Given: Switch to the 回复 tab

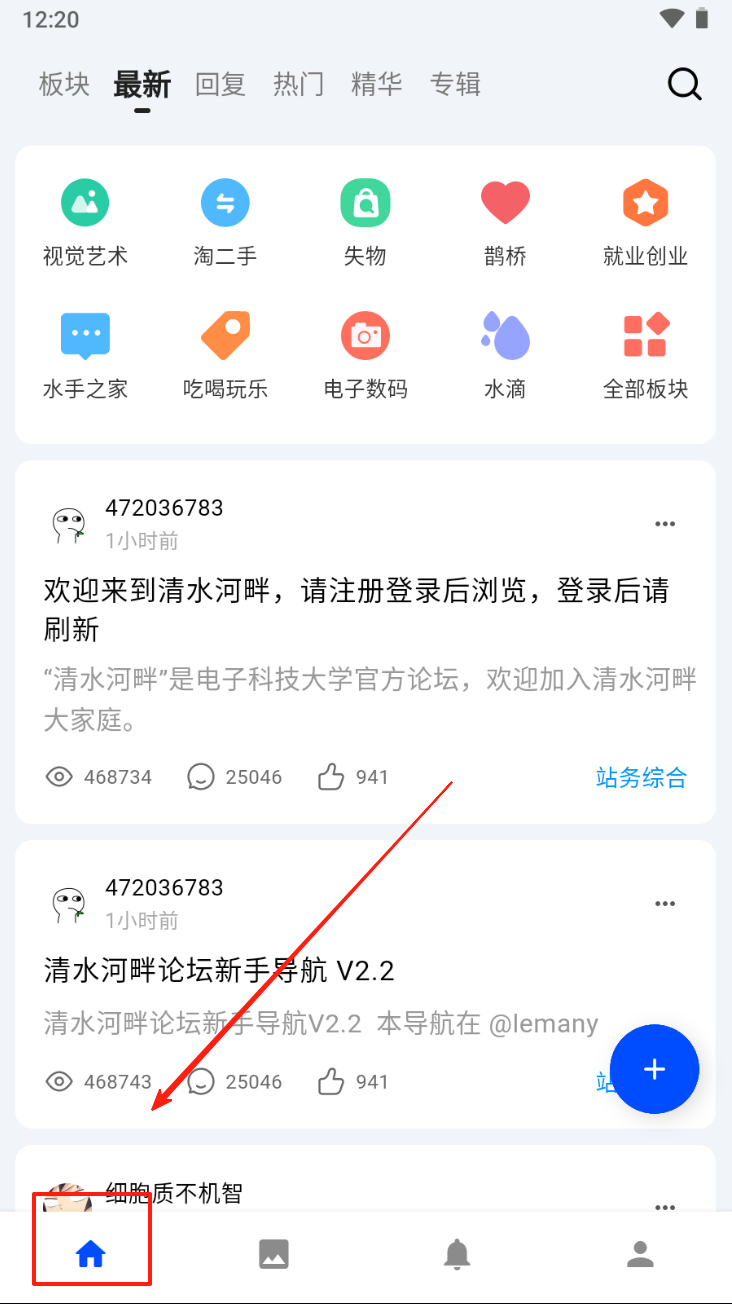Looking at the screenshot, I should click(x=220, y=84).
